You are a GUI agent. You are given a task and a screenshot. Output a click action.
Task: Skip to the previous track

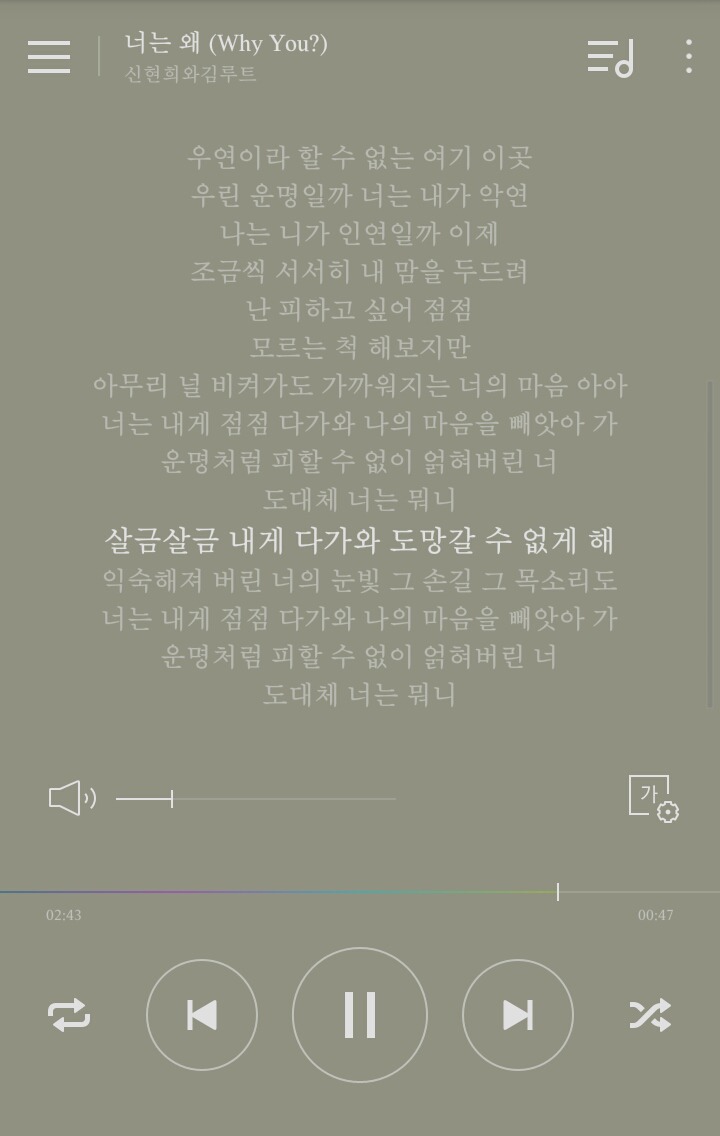coord(202,1015)
